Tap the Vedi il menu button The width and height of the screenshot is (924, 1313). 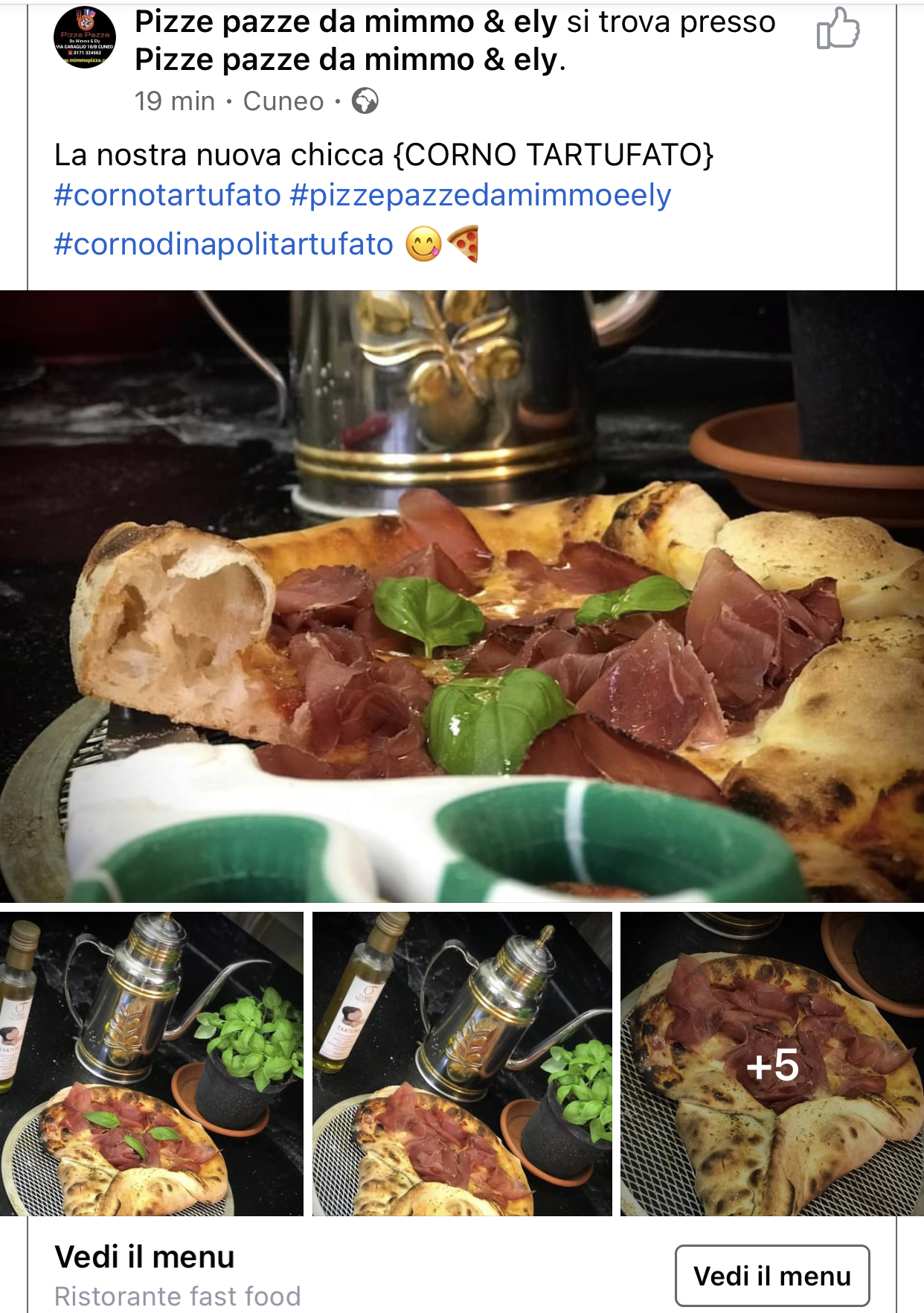click(771, 1276)
